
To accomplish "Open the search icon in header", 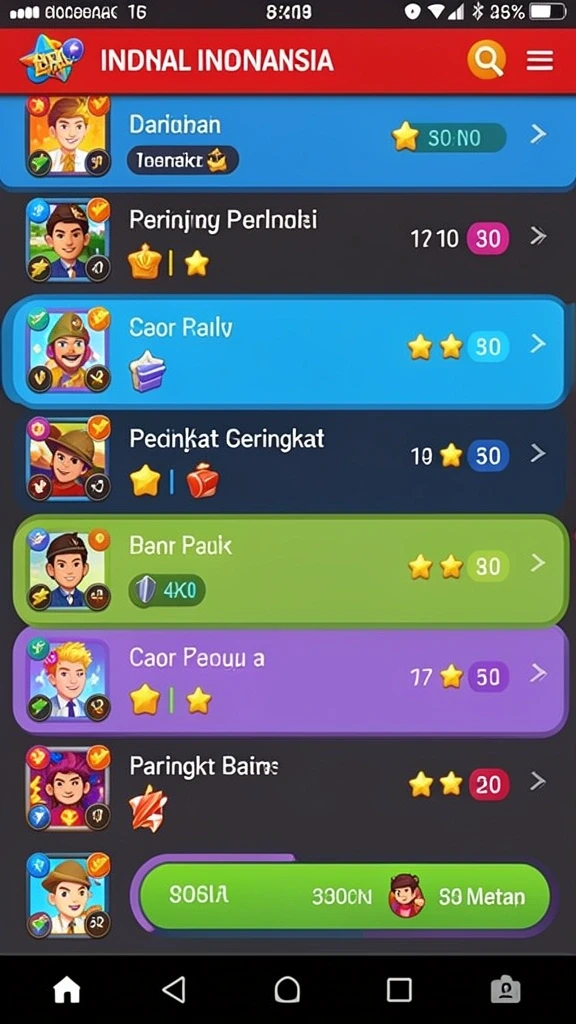I will coord(487,60).
